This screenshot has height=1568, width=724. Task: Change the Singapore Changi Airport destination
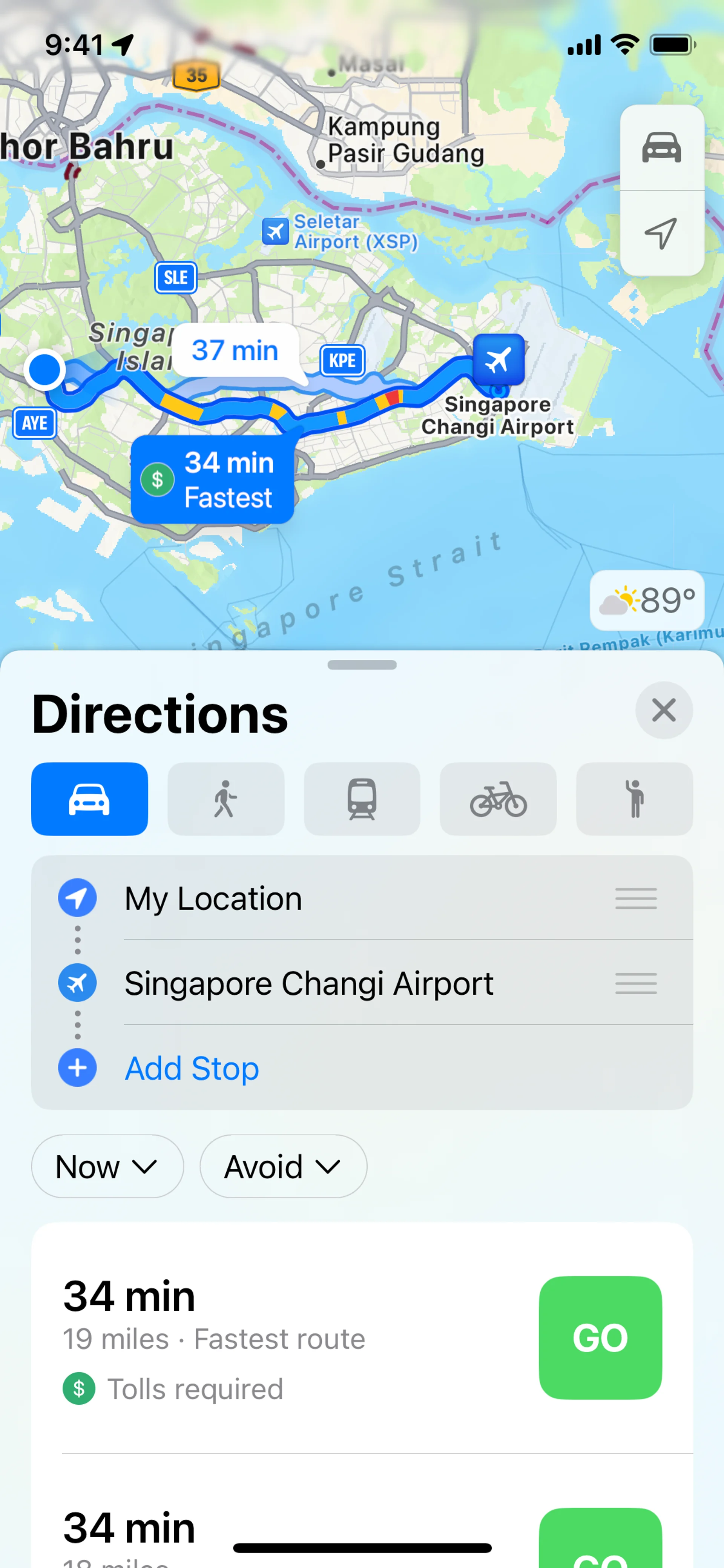pyautogui.click(x=308, y=983)
